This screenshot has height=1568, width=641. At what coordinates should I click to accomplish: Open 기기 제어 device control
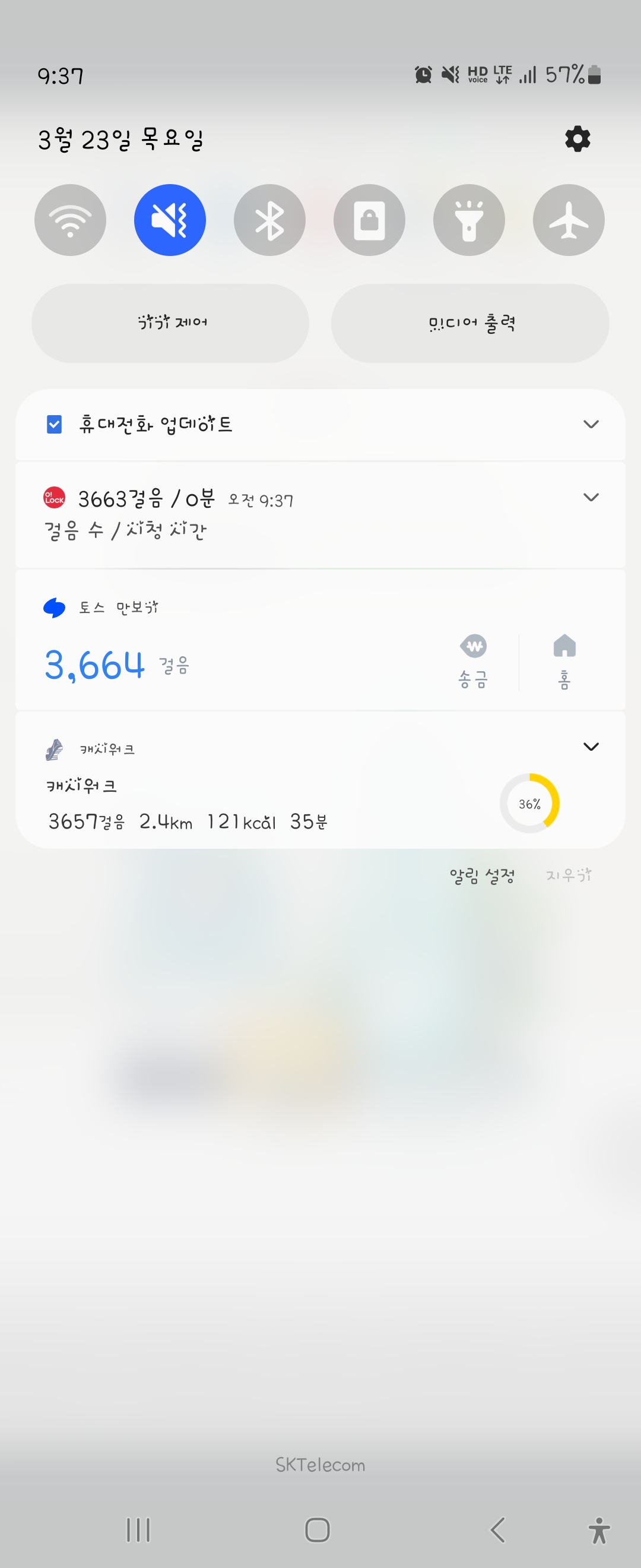pos(170,323)
